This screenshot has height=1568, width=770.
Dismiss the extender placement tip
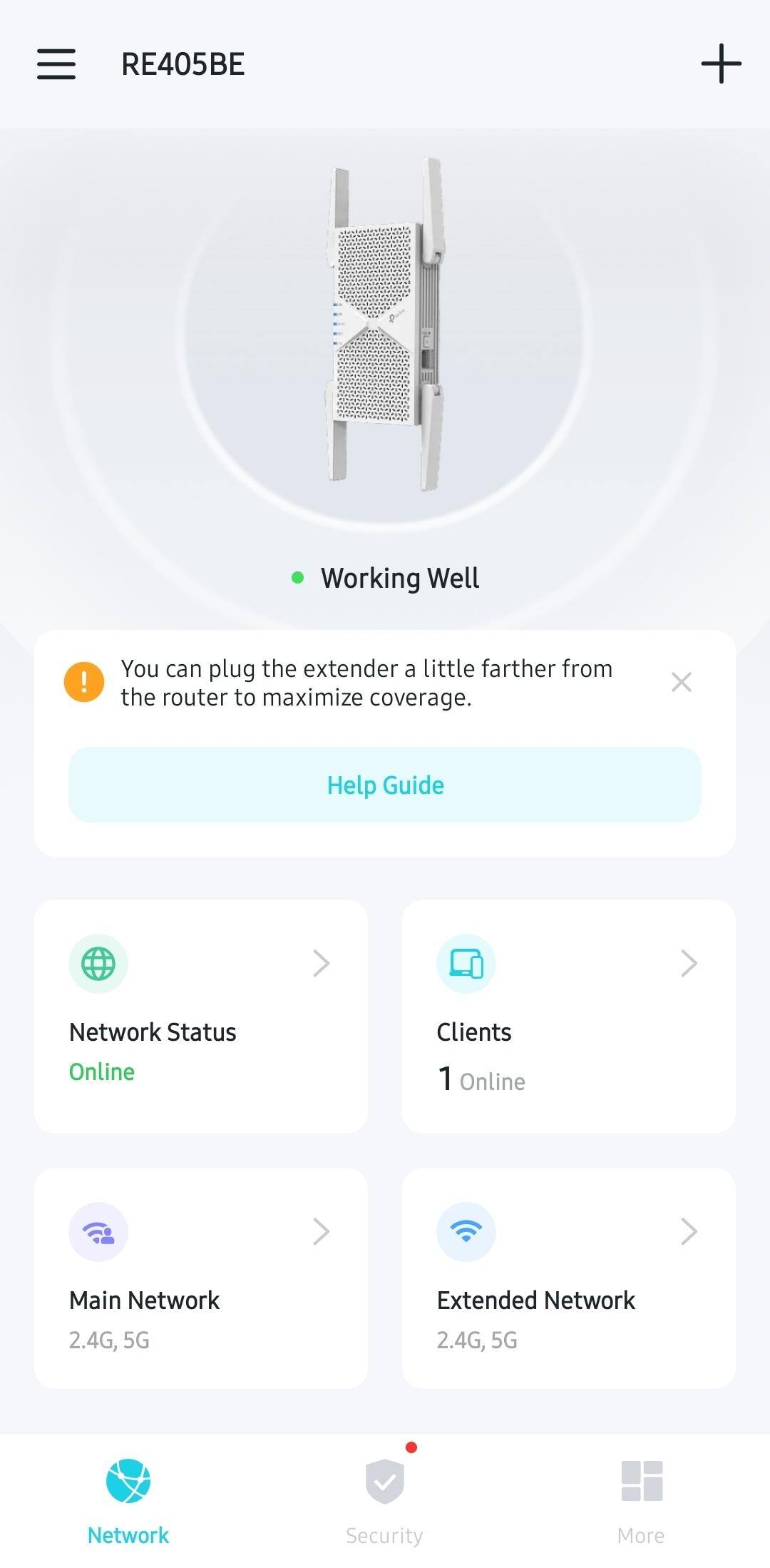click(681, 682)
